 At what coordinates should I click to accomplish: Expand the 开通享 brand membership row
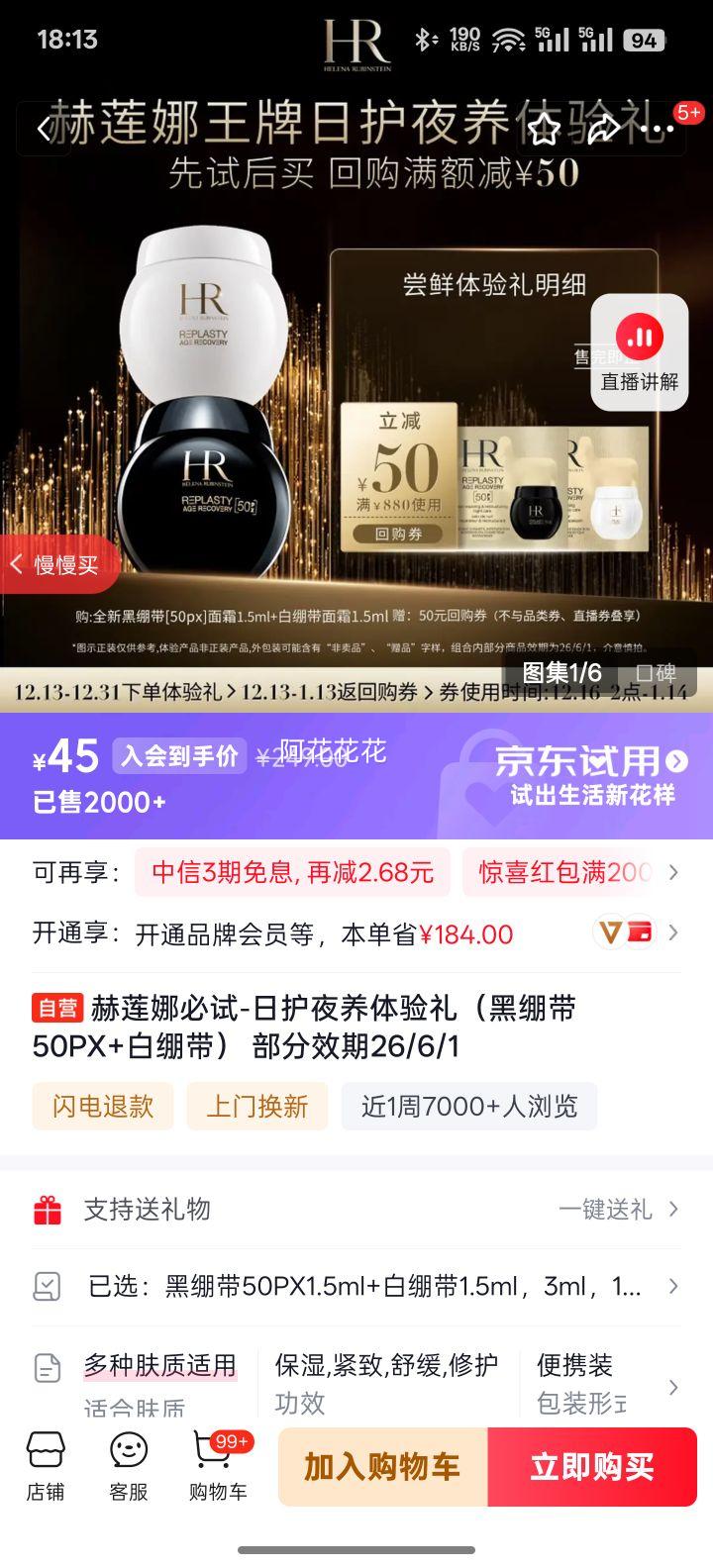(x=675, y=932)
